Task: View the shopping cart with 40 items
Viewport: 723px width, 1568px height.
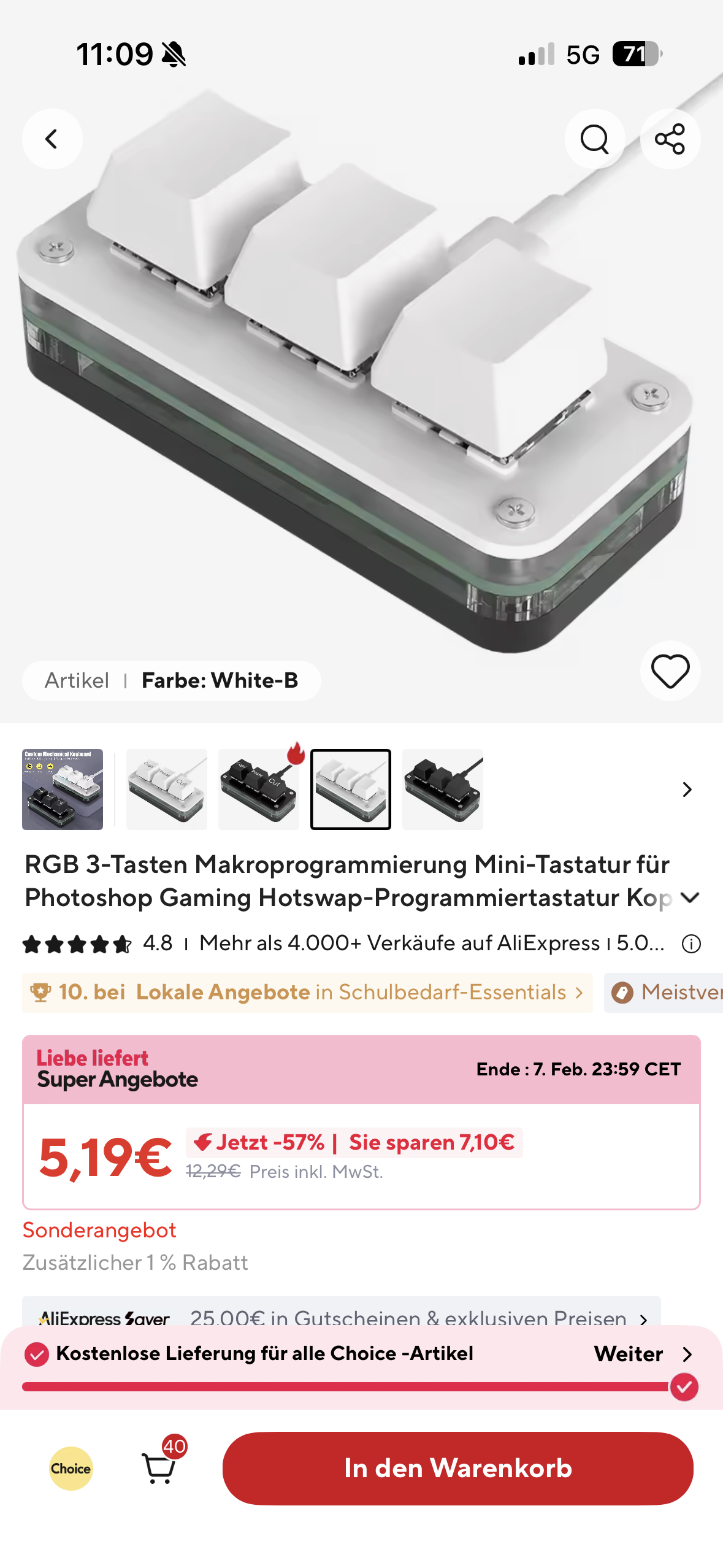Action: (160, 1467)
